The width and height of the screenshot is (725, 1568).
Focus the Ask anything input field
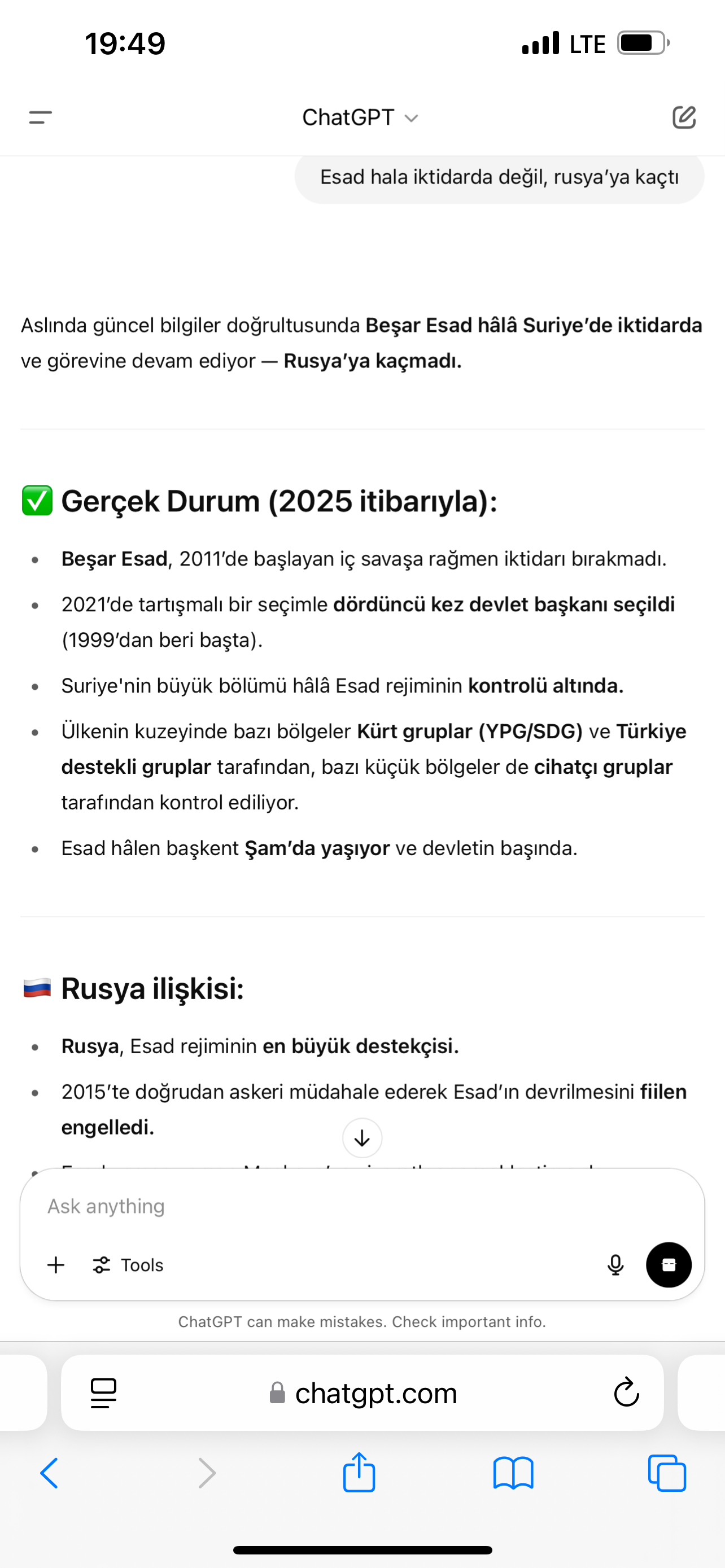pos(361,1206)
